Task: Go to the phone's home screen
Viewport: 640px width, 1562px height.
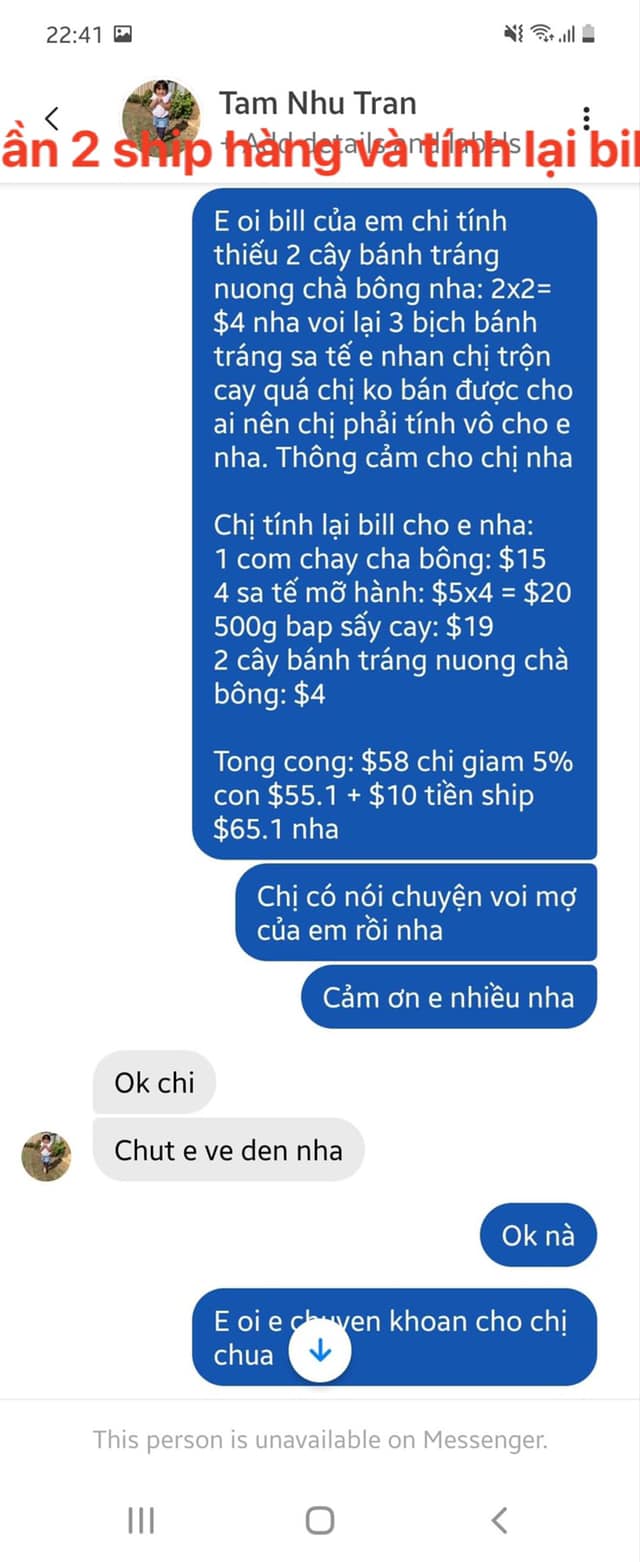Action: pos(320,1520)
